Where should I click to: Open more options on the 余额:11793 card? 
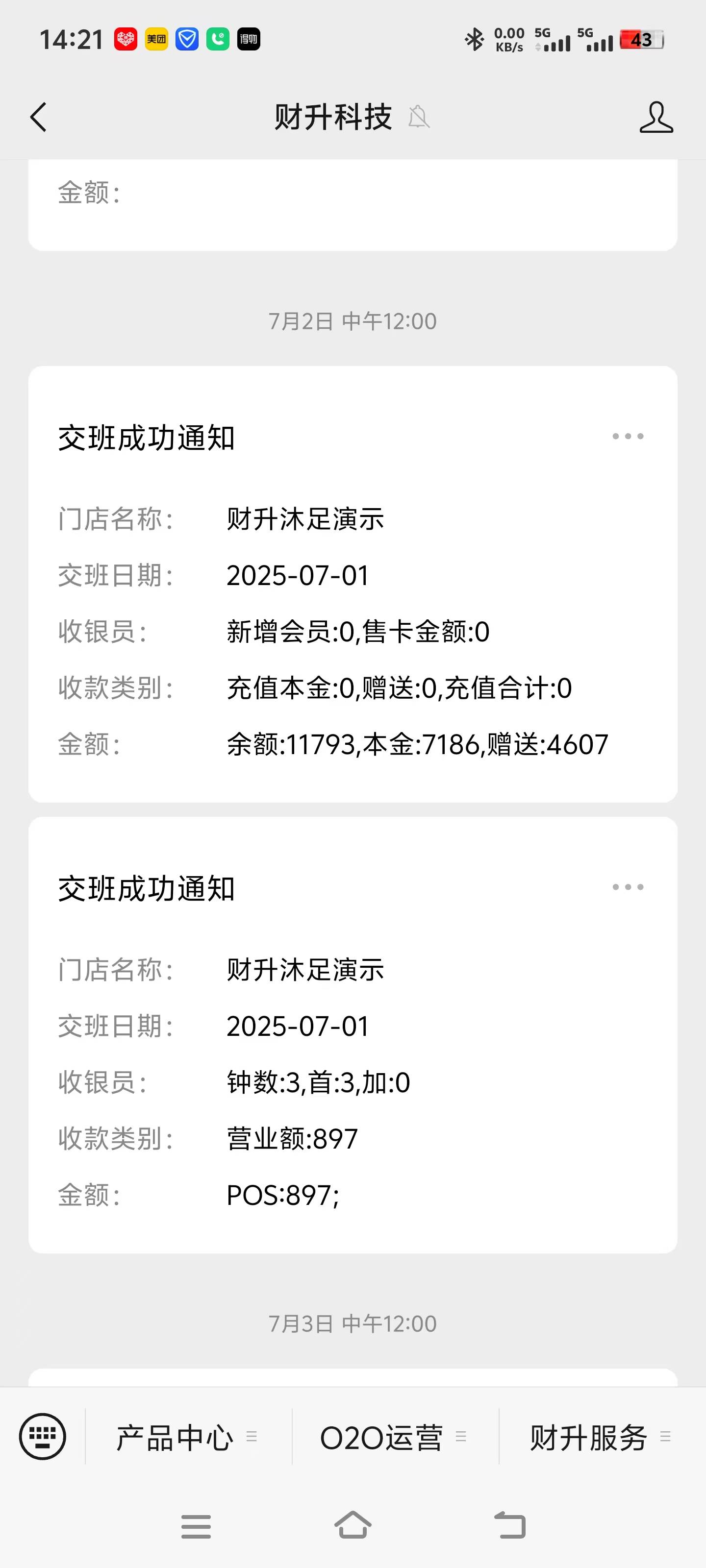click(x=628, y=437)
